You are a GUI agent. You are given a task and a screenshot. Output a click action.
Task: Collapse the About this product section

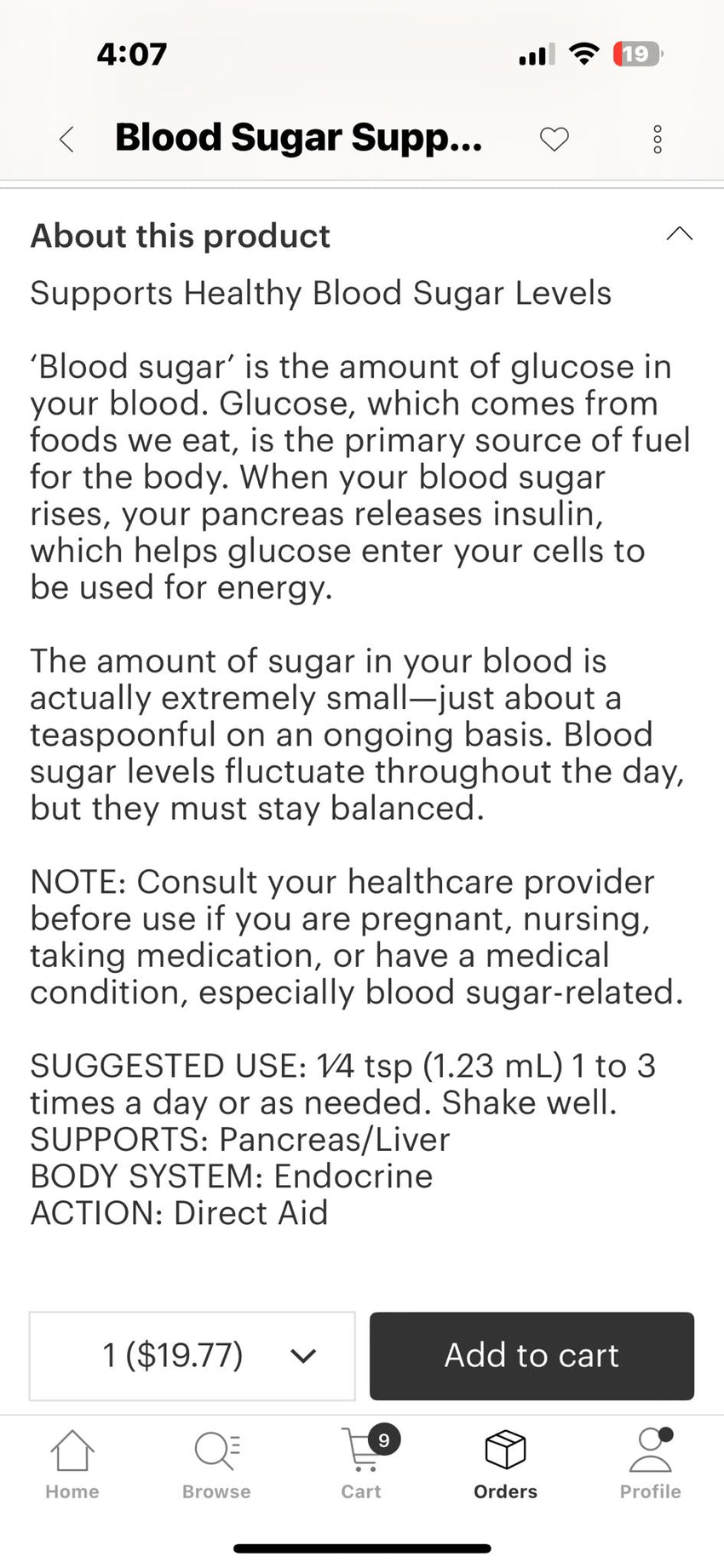pos(679,234)
